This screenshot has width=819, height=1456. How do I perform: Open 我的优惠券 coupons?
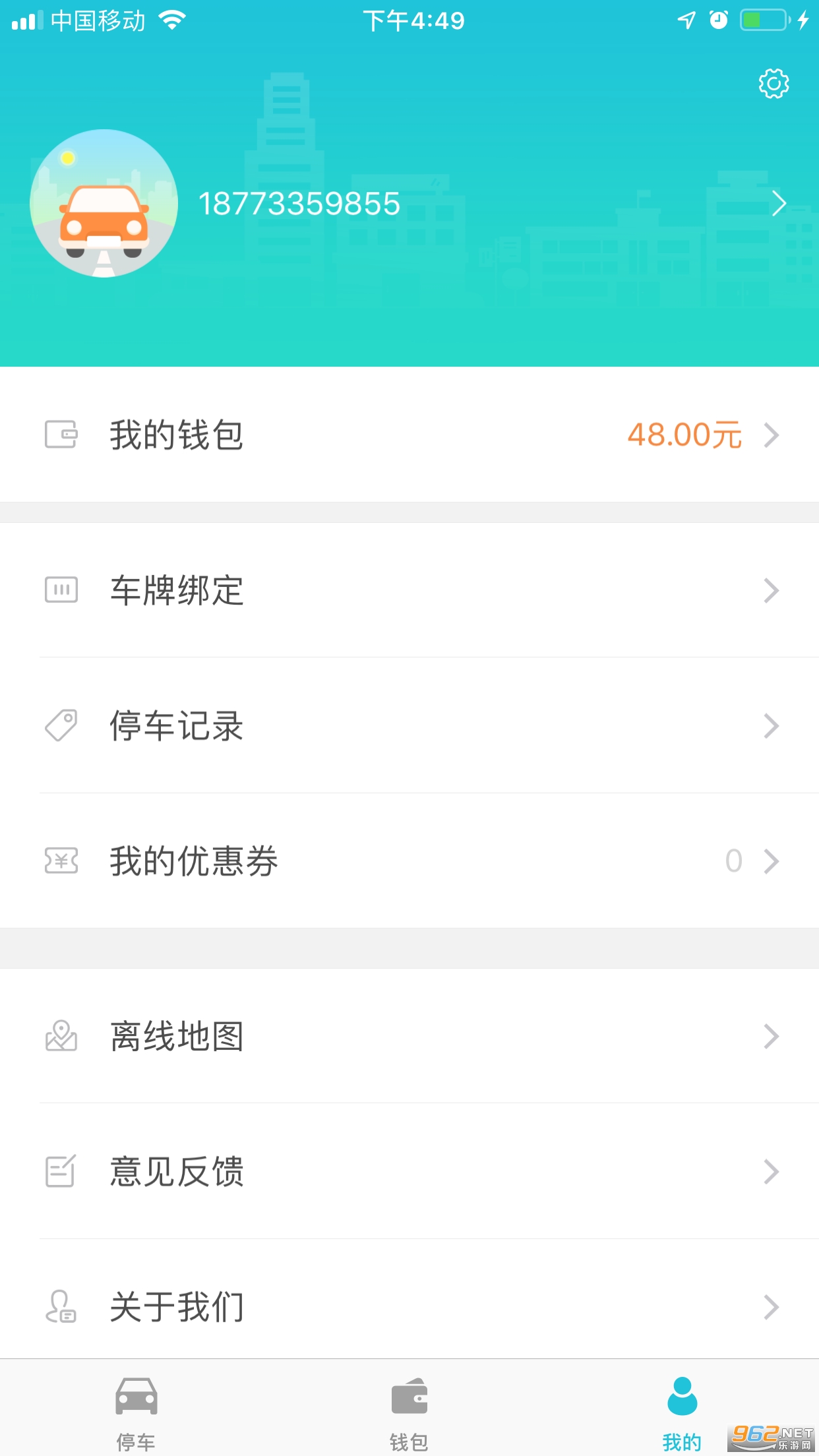(409, 861)
